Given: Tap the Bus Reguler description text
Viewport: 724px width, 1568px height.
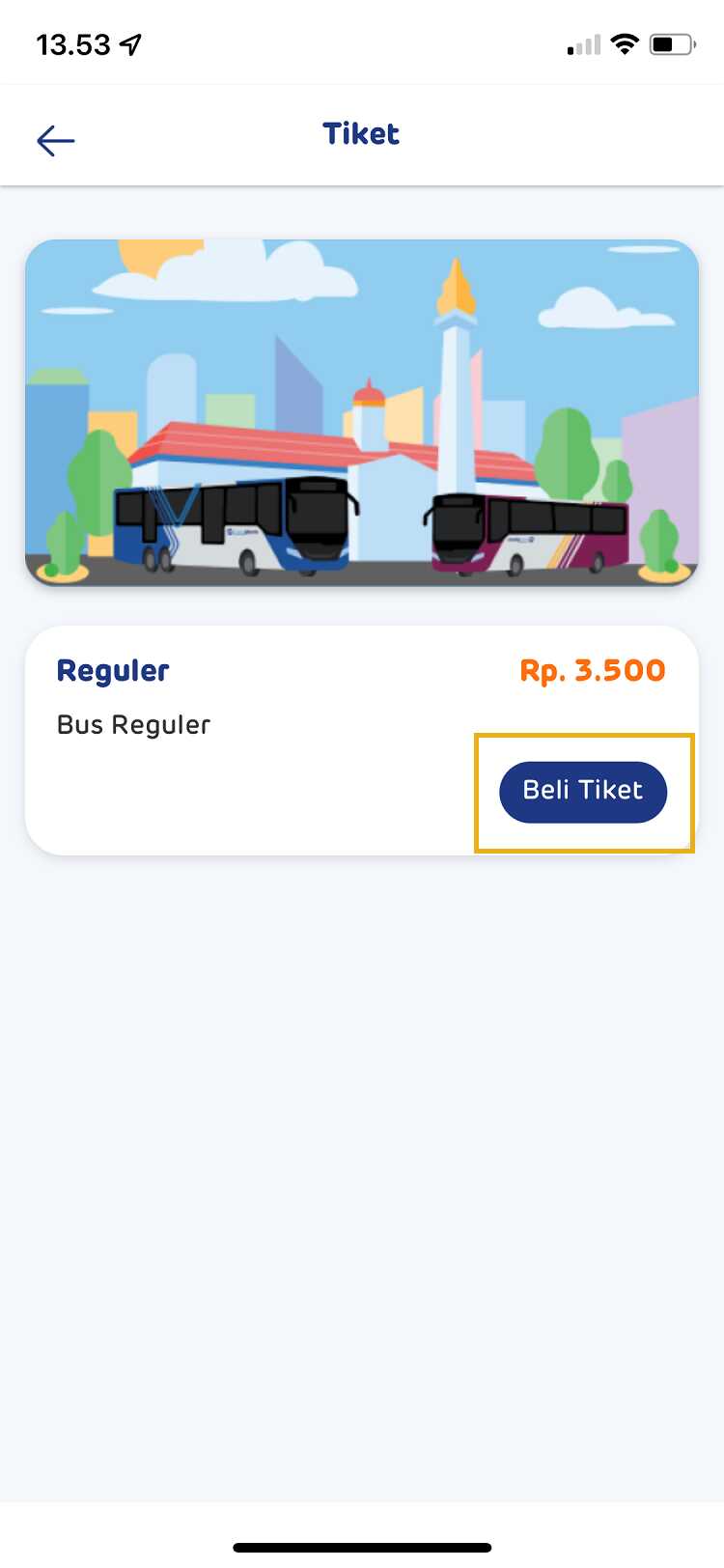Looking at the screenshot, I should point(133,724).
